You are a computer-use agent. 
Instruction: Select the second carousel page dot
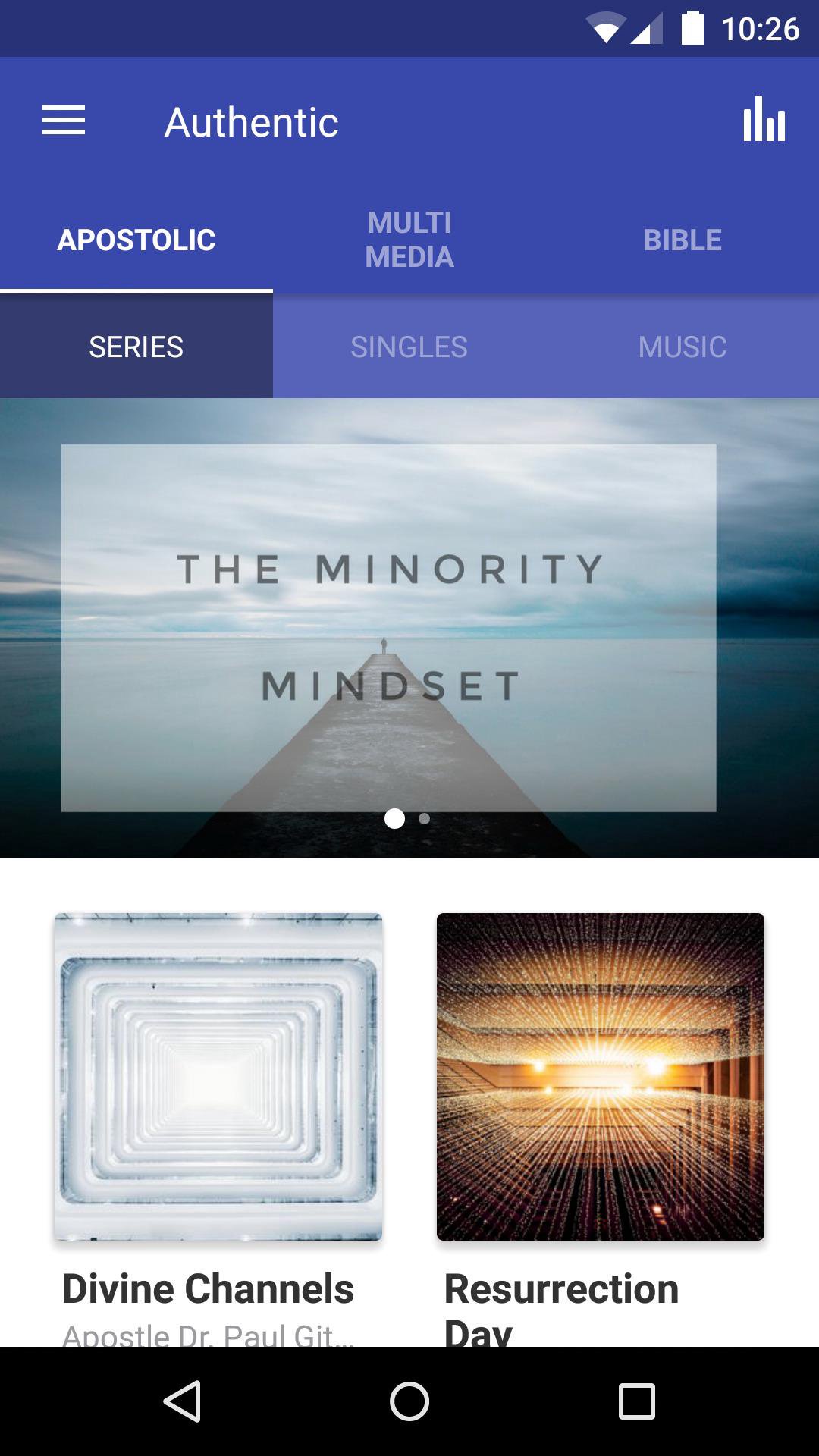422,819
